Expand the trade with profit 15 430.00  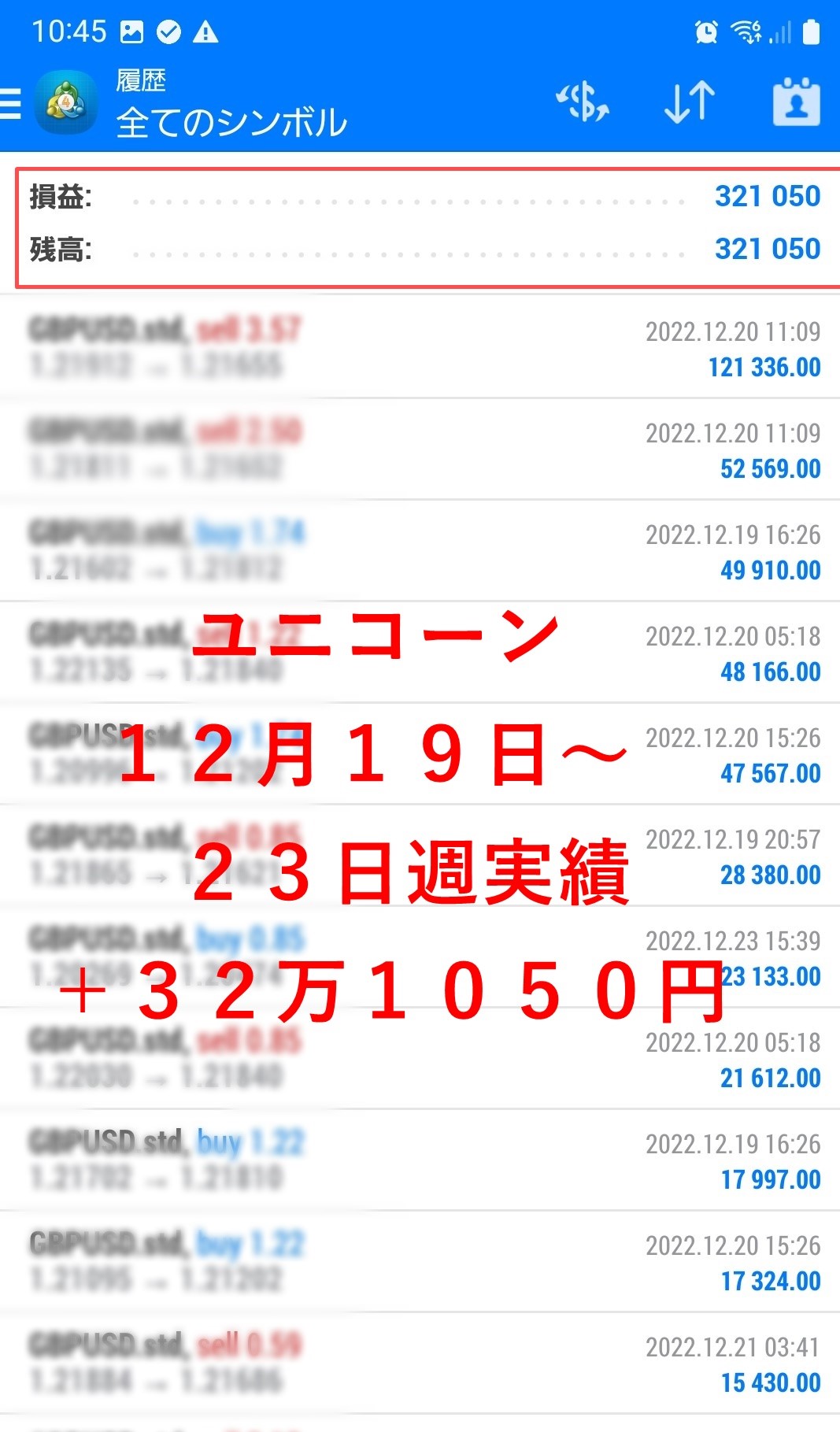(x=420, y=1364)
